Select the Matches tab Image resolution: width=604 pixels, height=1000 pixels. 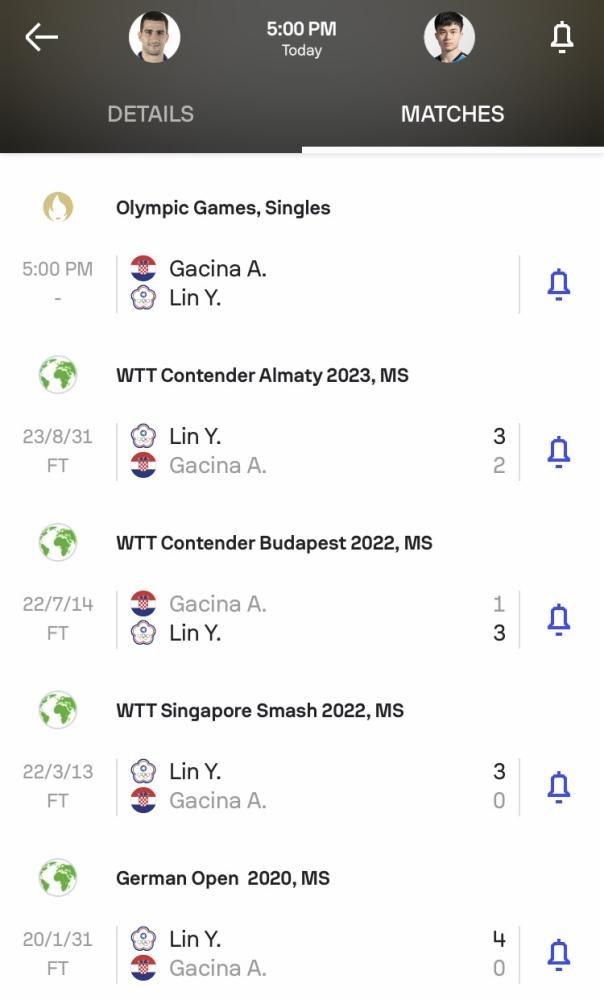coord(453,114)
